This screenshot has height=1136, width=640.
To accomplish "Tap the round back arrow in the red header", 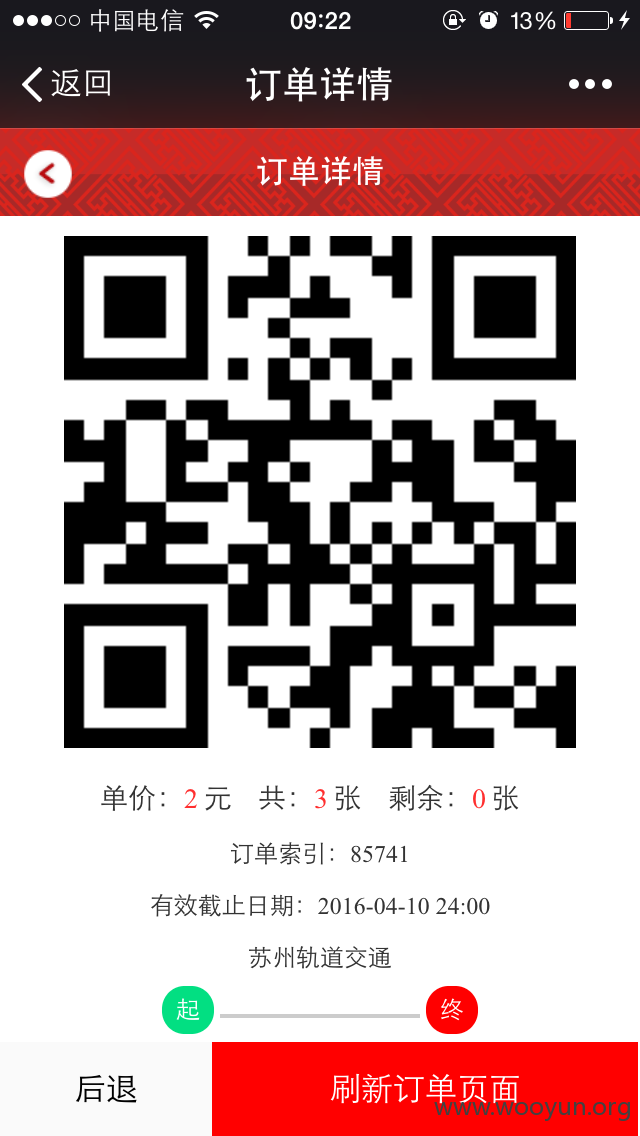I will [48, 174].
